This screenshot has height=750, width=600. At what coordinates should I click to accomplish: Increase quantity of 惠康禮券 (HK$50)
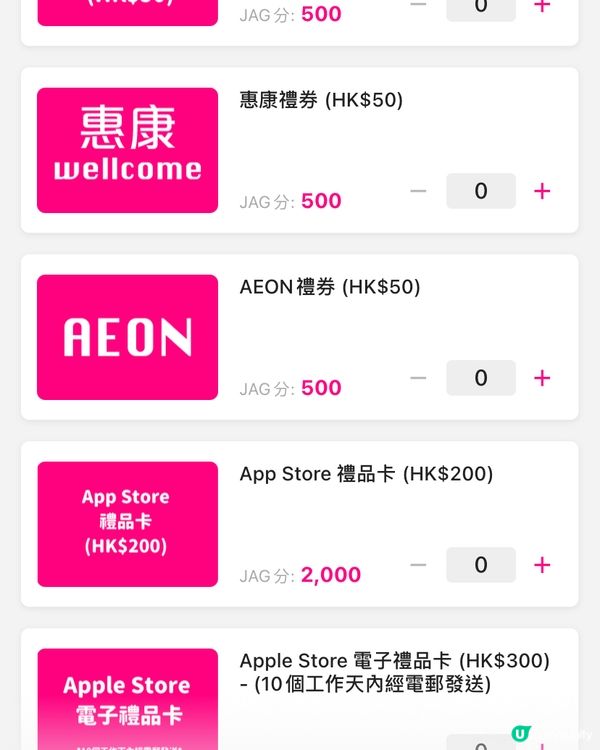[542, 191]
